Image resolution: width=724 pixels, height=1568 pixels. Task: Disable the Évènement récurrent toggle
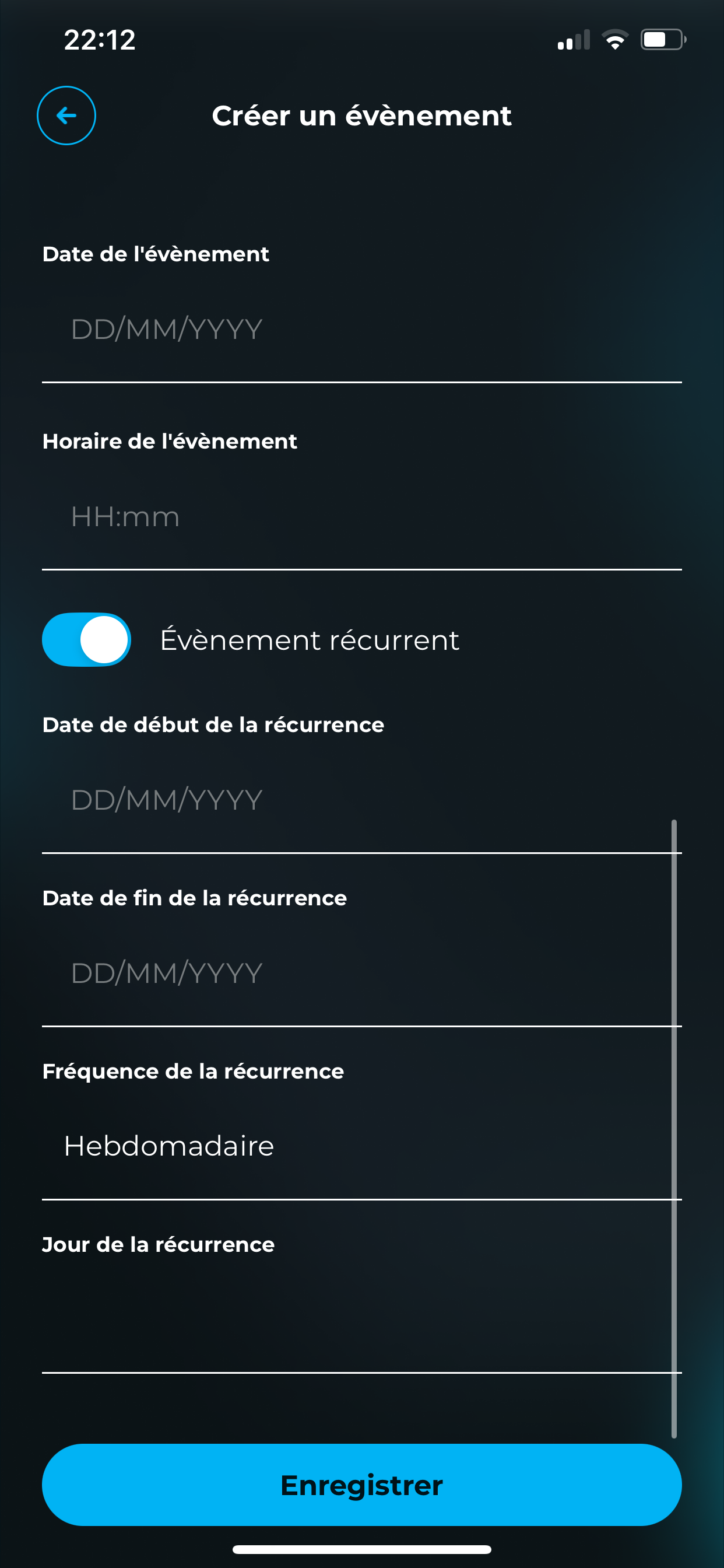pyautogui.click(x=85, y=639)
